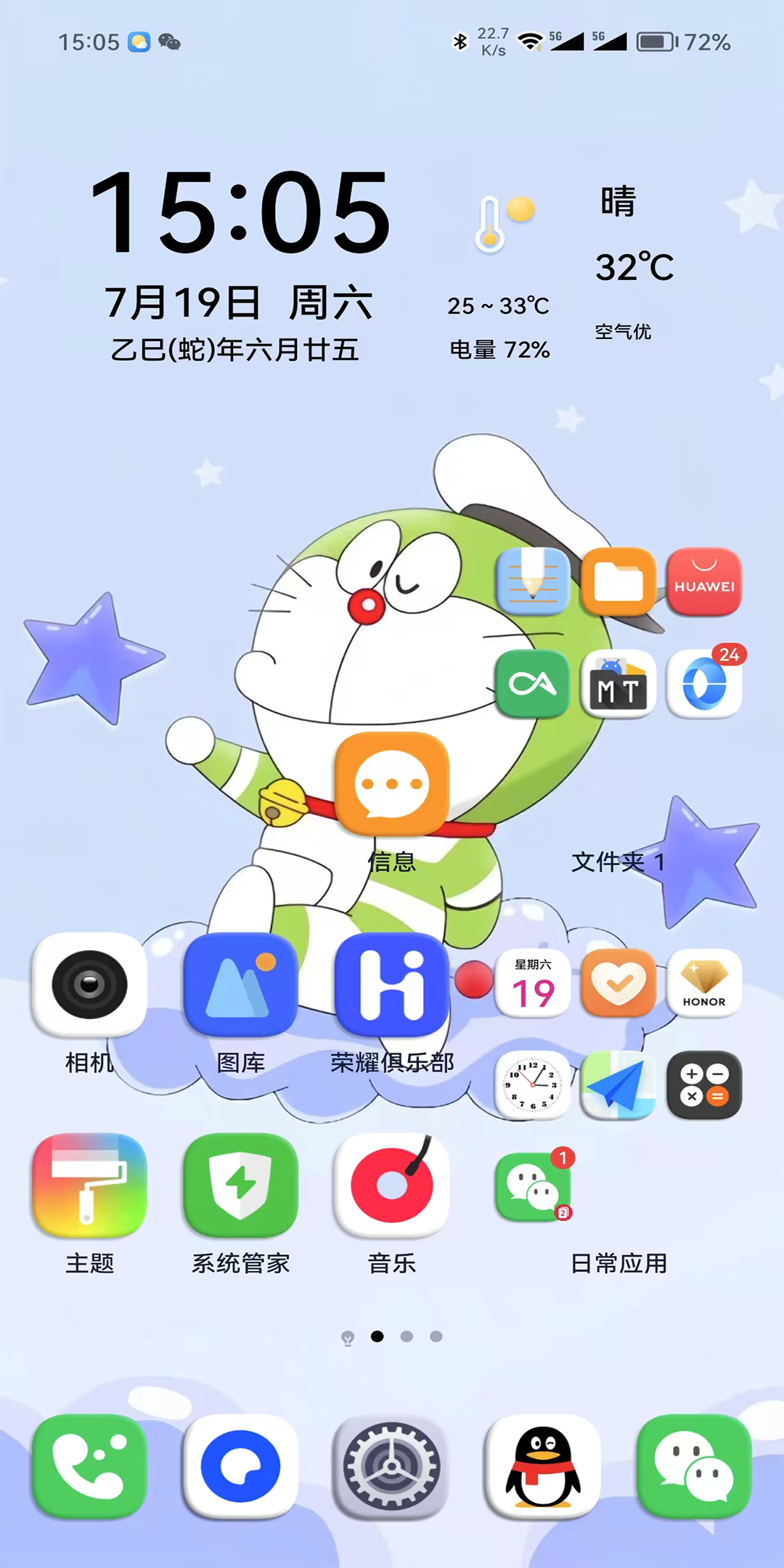The height and width of the screenshot is (1568, 784).
Task: Open the 音乐 music app
Action: pyautogui.click(x=392, y=1185)
